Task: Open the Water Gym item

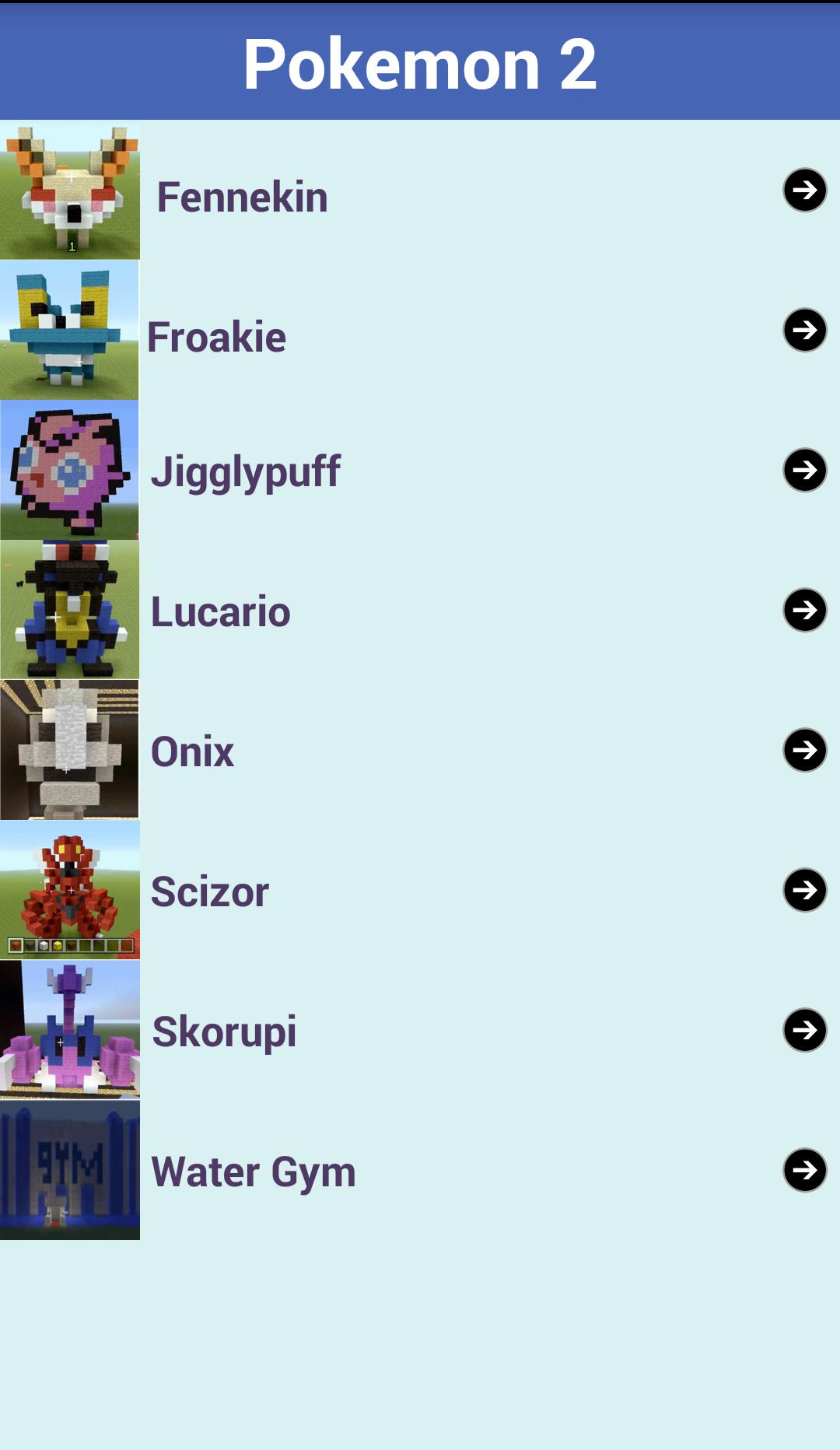Action: click(x=253, y=1171)
